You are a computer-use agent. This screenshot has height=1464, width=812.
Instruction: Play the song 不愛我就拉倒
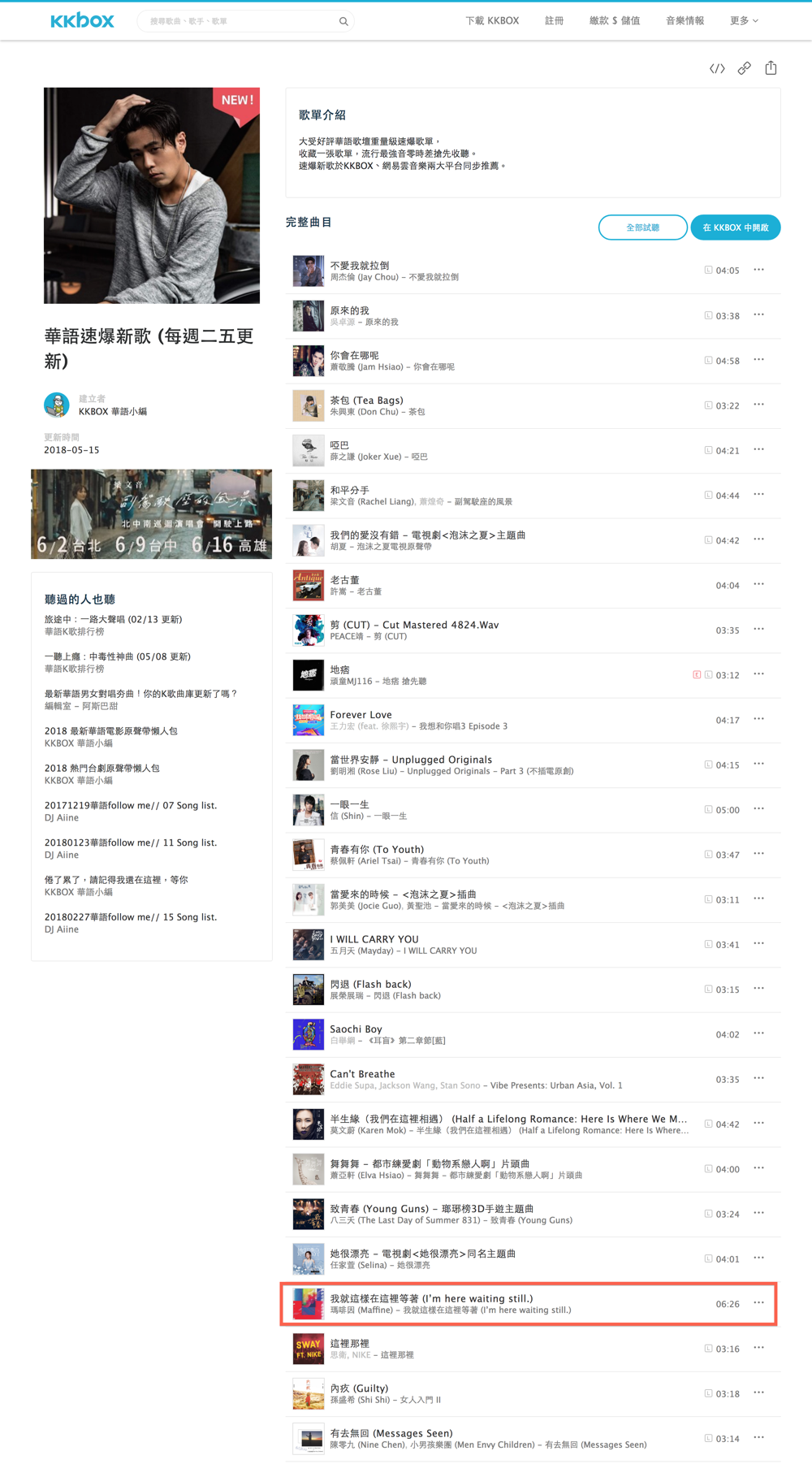(360, 266)
